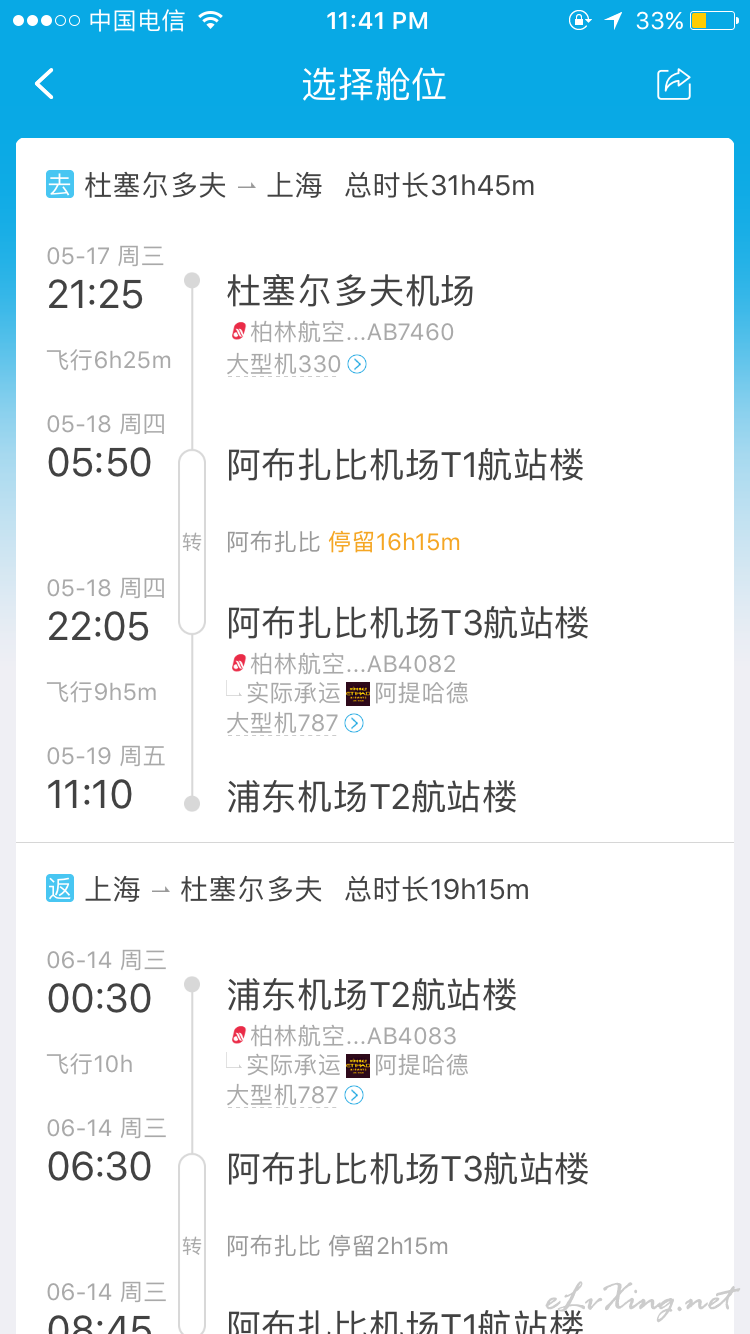View 大型机787 info under flight AB4082
750x1334 pixels.
(x=295, y=723)
